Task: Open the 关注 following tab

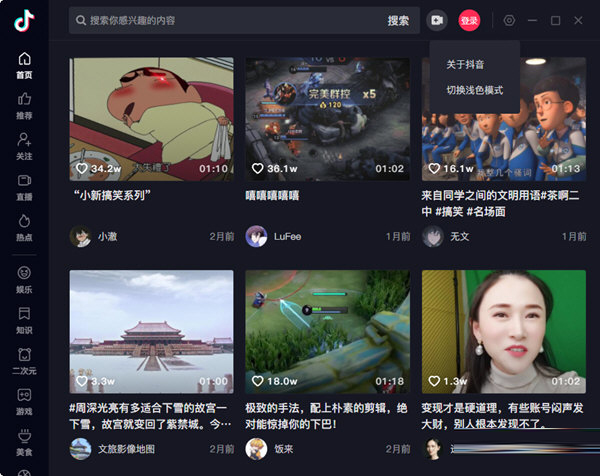Action: (24, 147)
